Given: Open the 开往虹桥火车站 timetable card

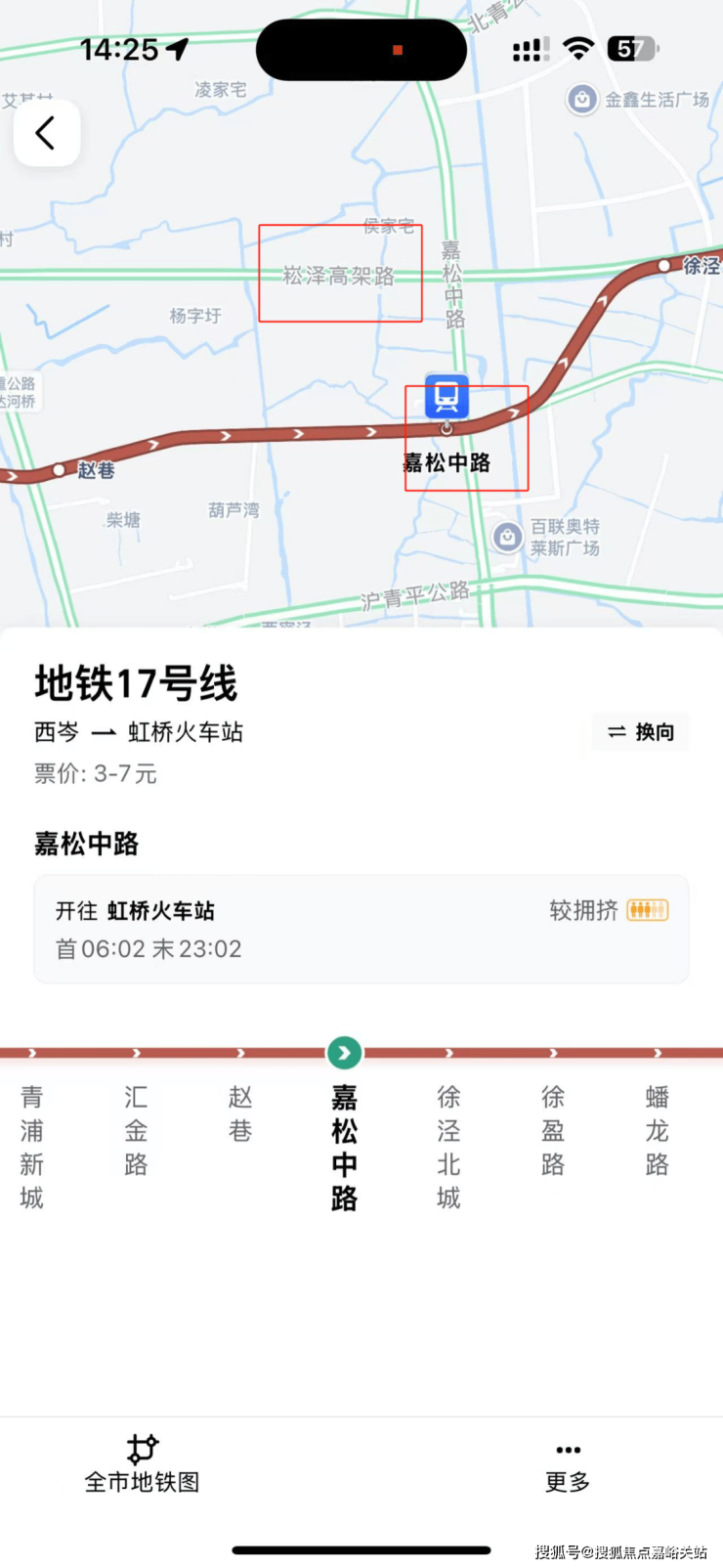Looking at the screenshot, I should tap(361, 929).
